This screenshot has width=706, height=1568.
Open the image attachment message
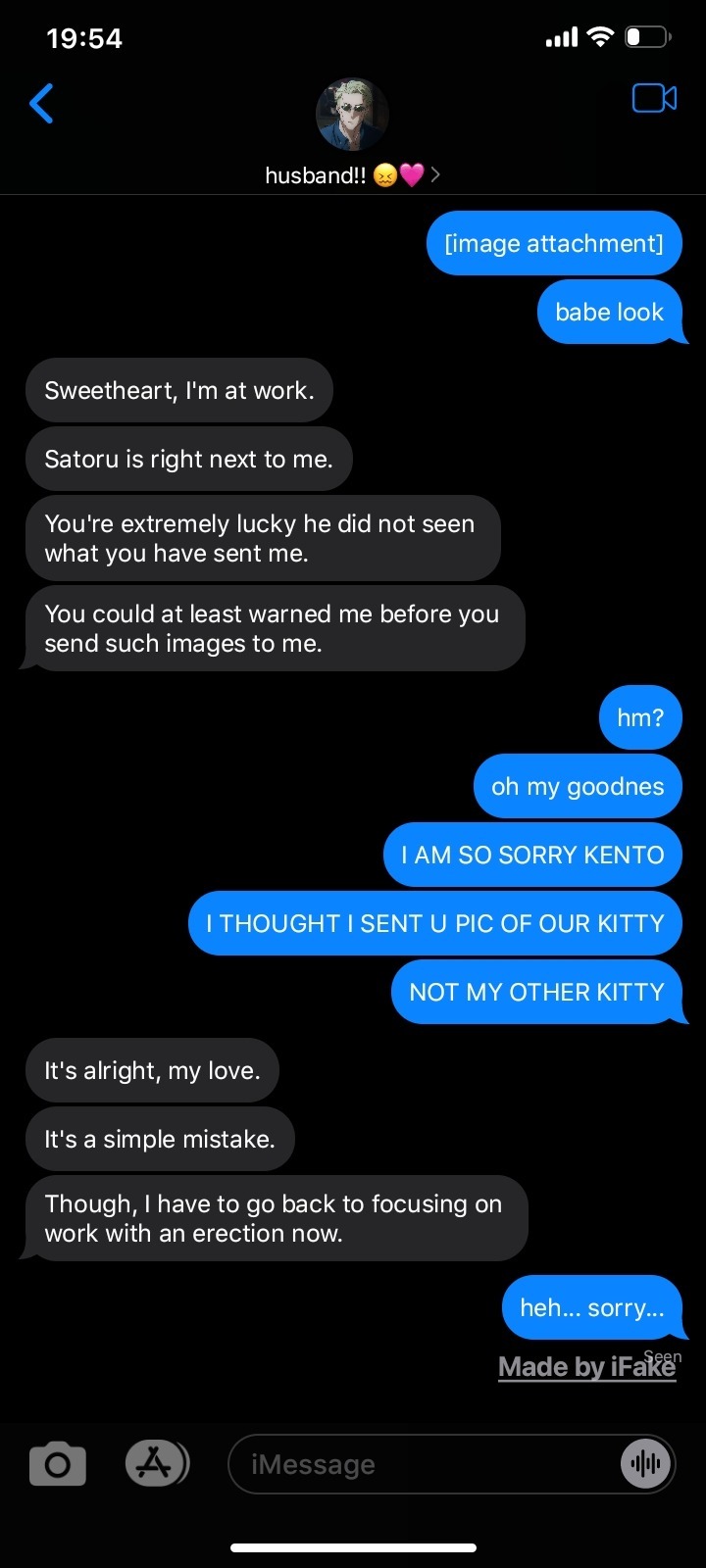click(x=554, y=243)
